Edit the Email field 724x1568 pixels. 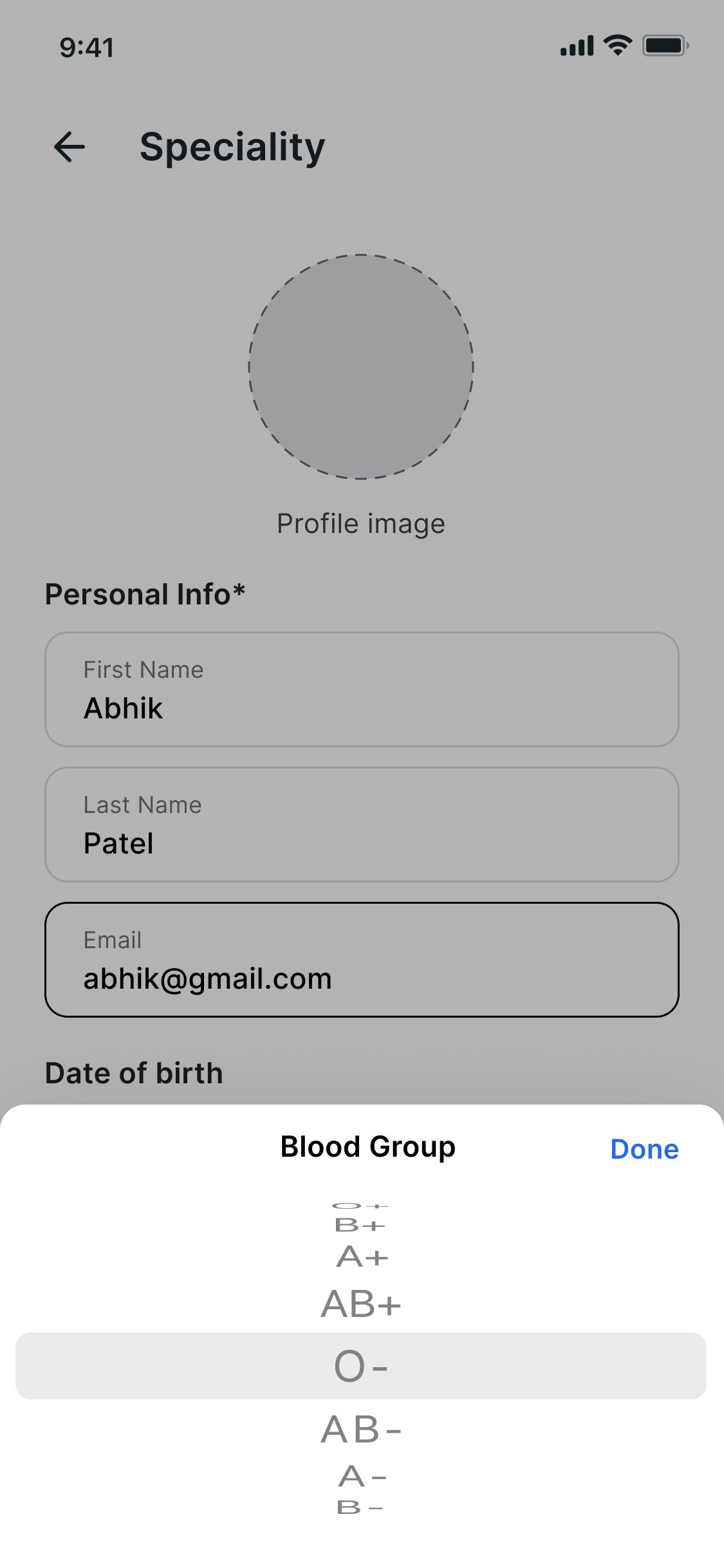pos(362,960)
